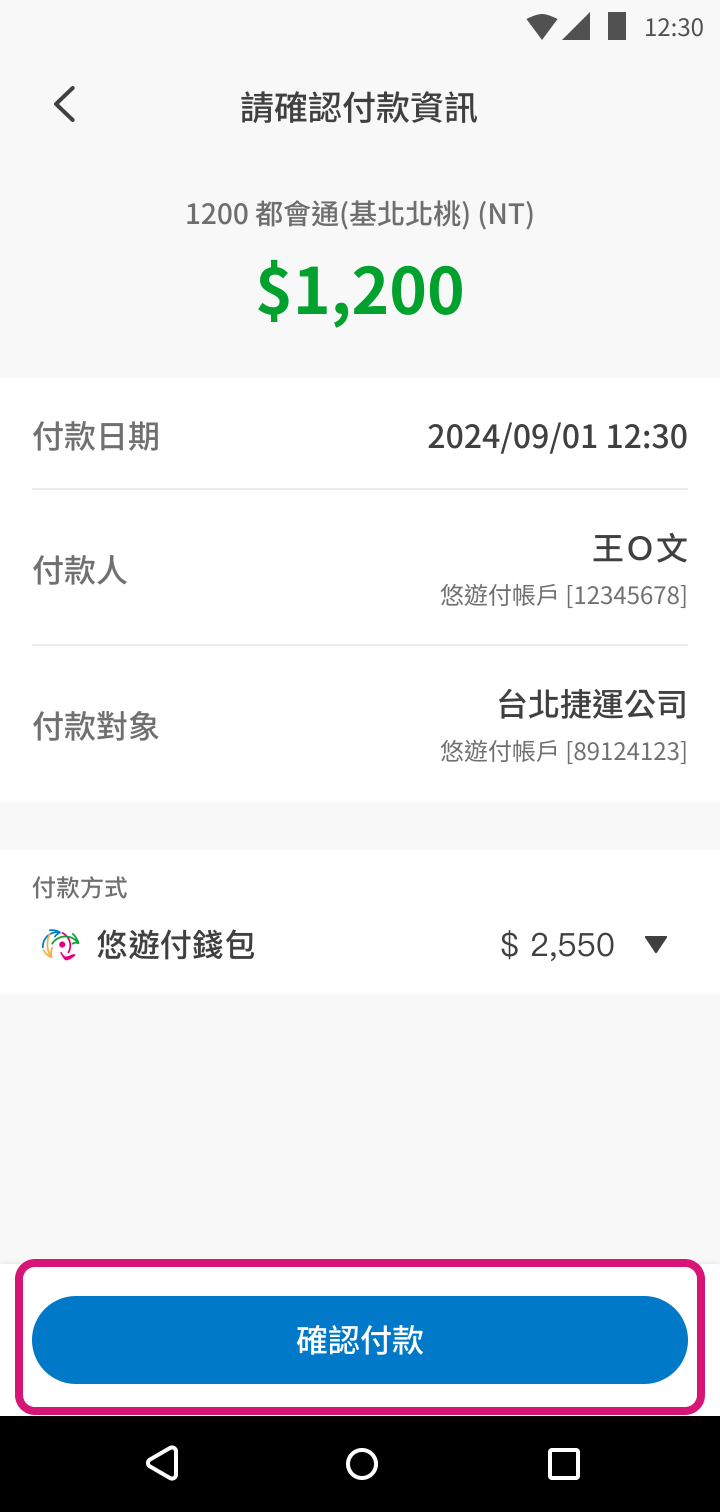Image resolution: width=720 pixels, height=1512 pixels.
Task: Expand the 悠遊付錢包 payment method dropdown
Action: [655, 944]
